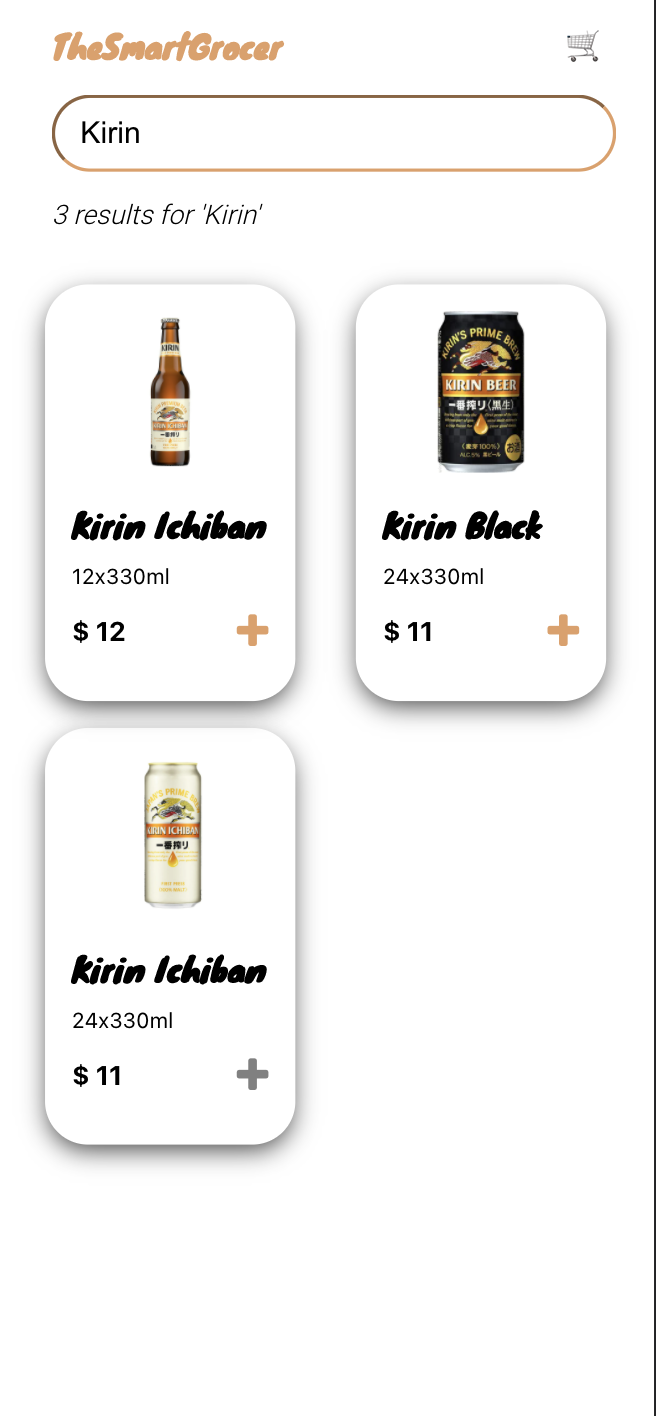Tap the search field containing Kirin
The image size is (656, 1416).
pyautogui.click(x=333, y=133)
